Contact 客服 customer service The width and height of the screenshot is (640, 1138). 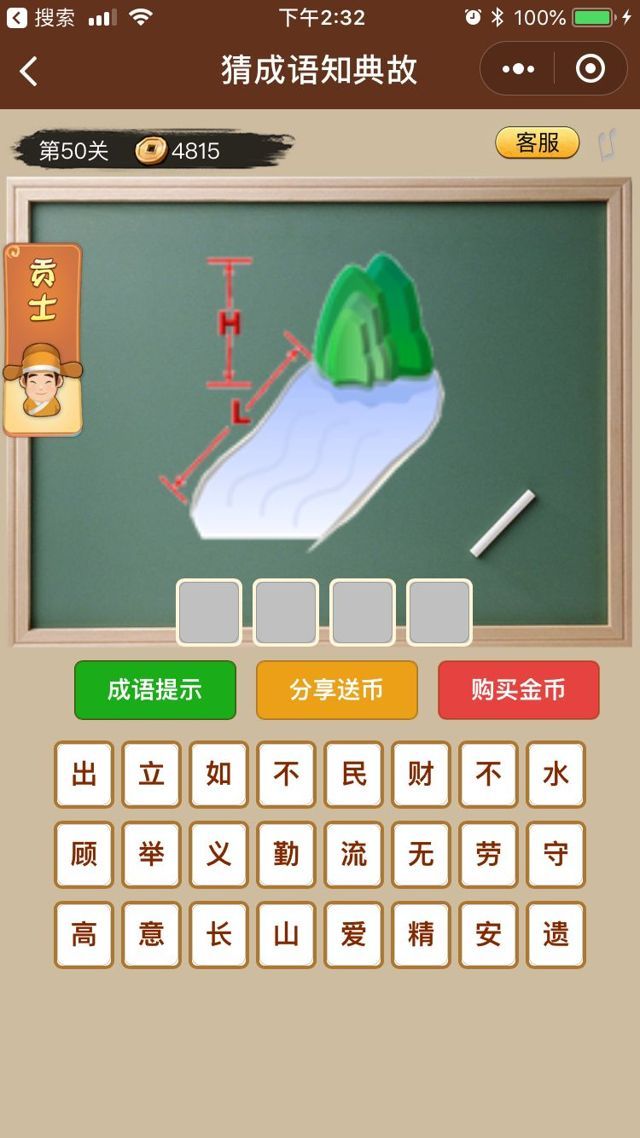click(x=537, y=143)
